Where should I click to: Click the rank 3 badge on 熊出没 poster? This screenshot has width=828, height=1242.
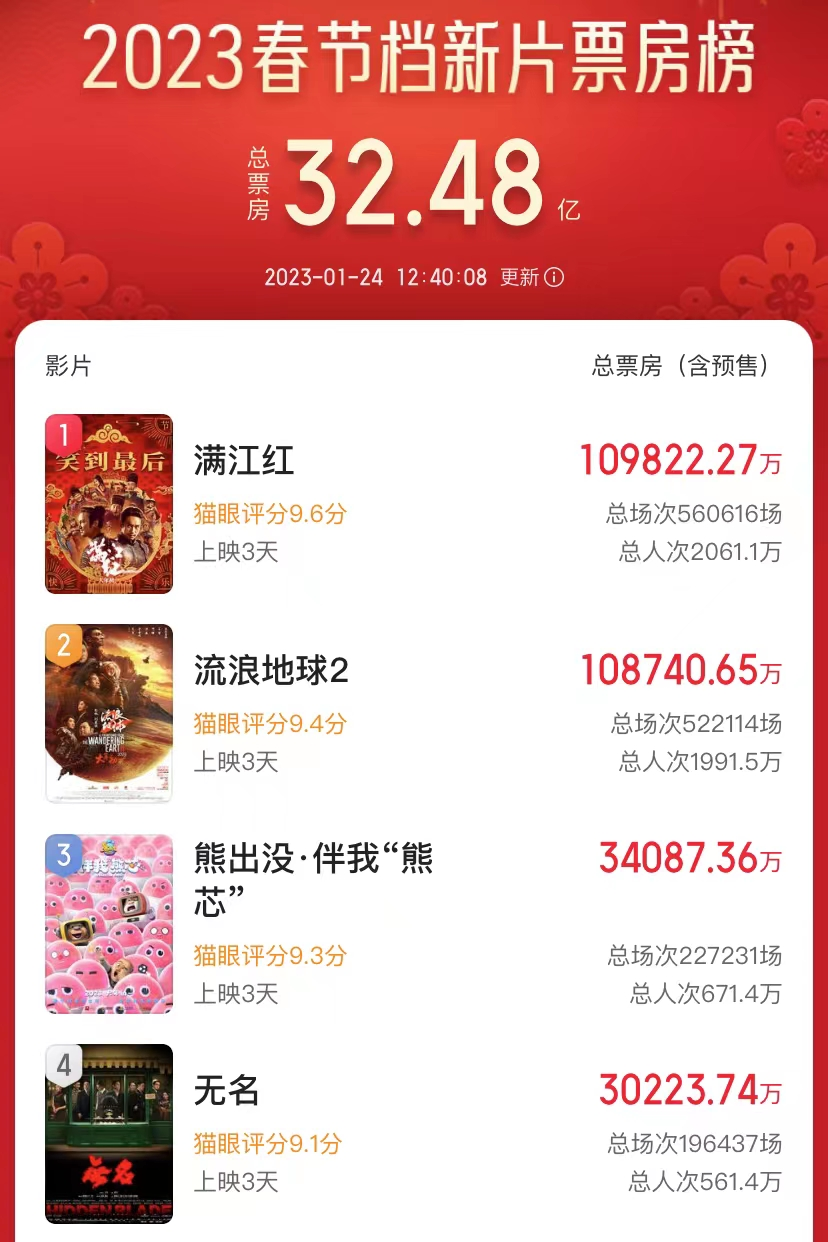[x=63, y=854]
